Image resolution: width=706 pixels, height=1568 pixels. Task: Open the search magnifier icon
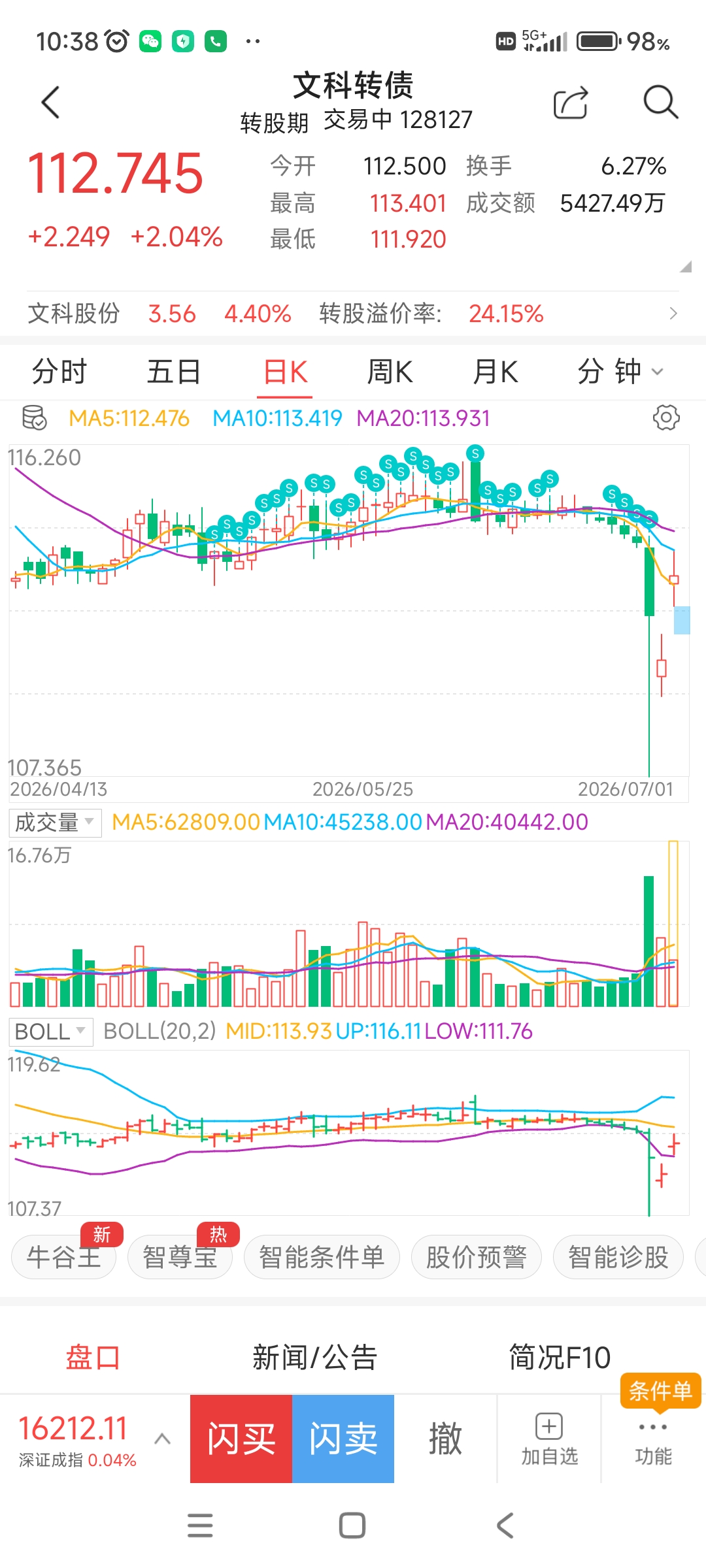661,103
